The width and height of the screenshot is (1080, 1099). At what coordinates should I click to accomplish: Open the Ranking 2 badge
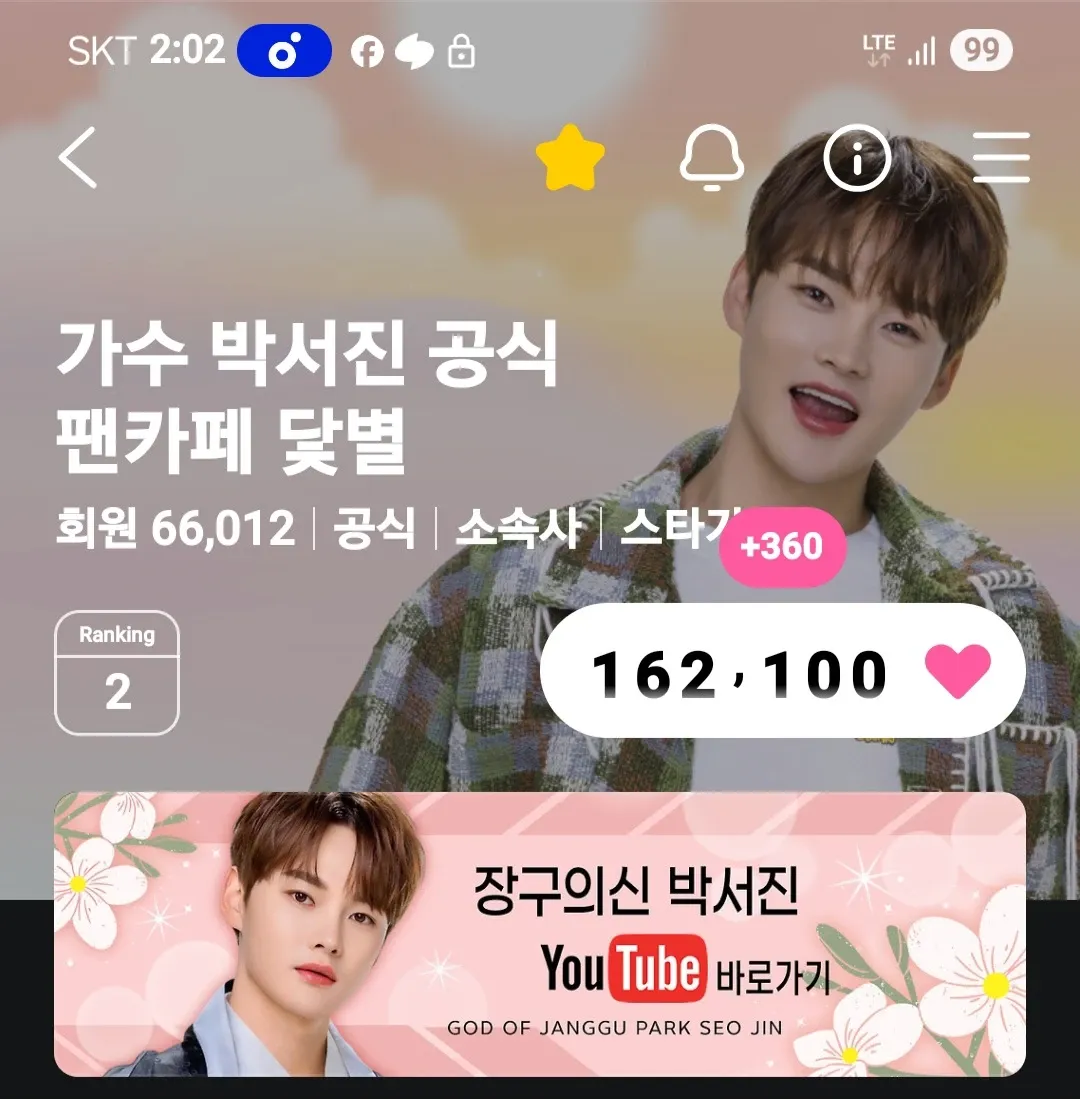coord(117,673)
